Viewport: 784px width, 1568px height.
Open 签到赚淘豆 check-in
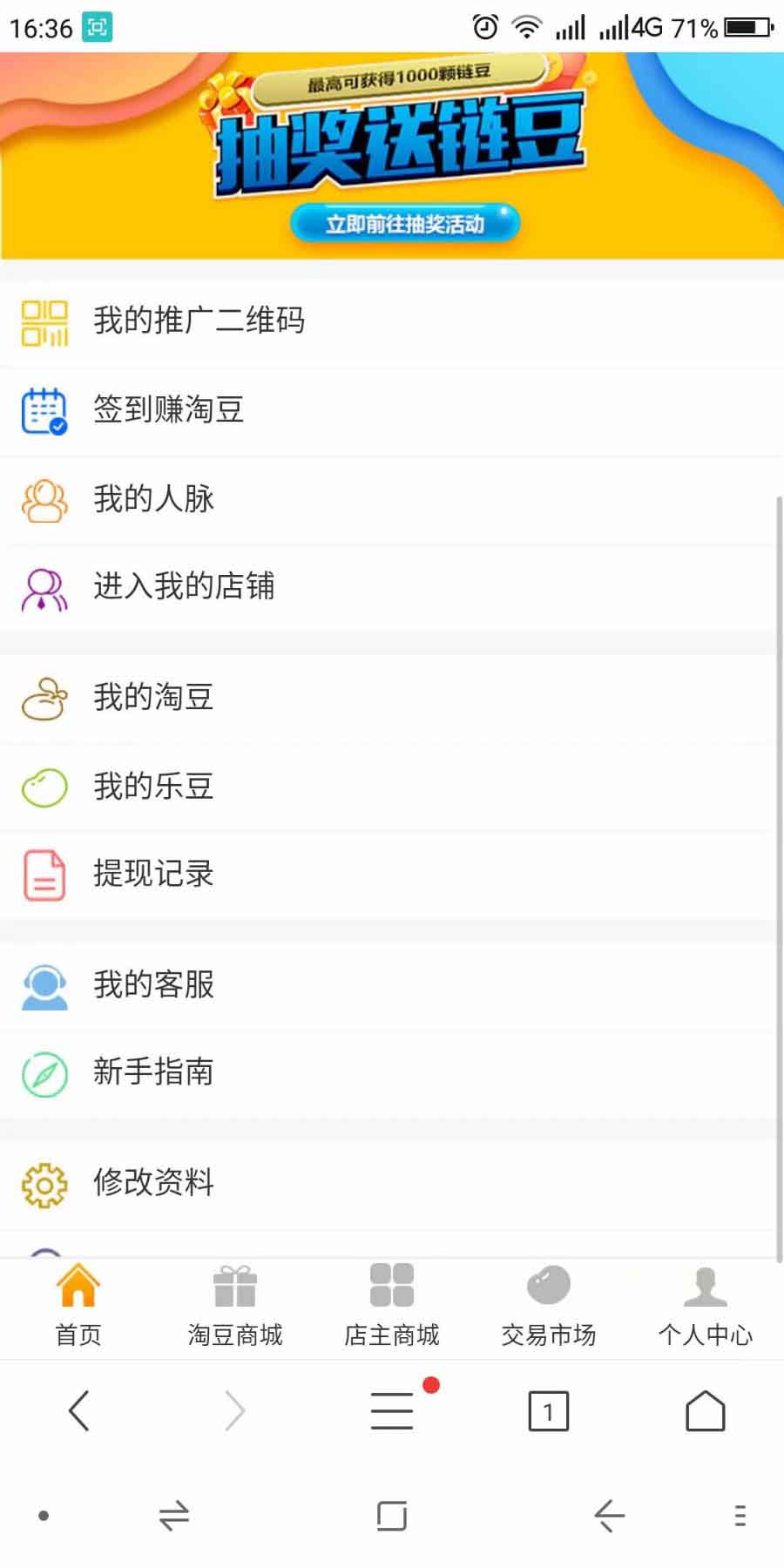coord(169,409)
